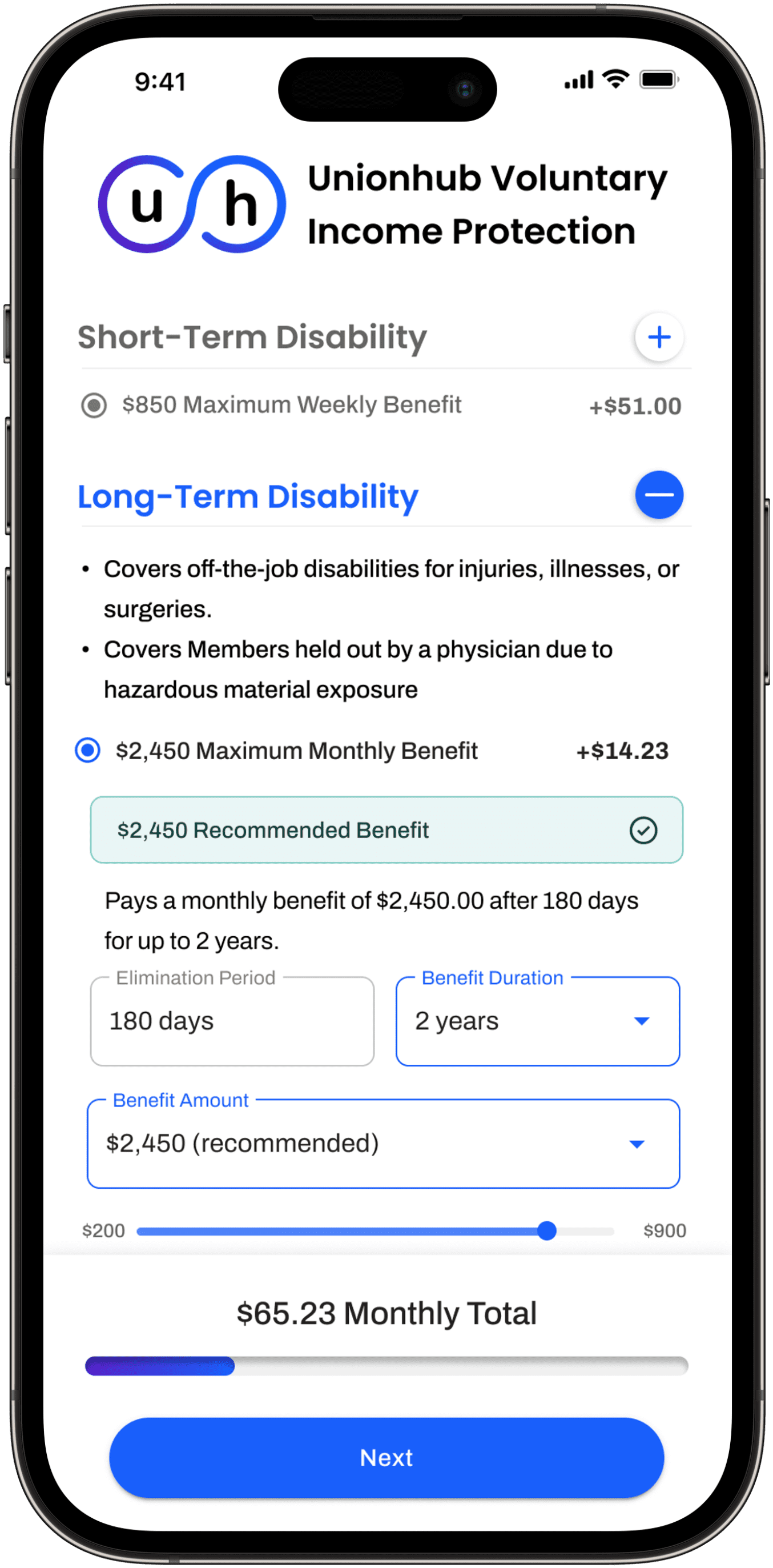Image resolution: width=773 pixels, height=1568 pixels.
Task: Choose the $2,450 Recommended Benefit card
Action: coord(386,829)
